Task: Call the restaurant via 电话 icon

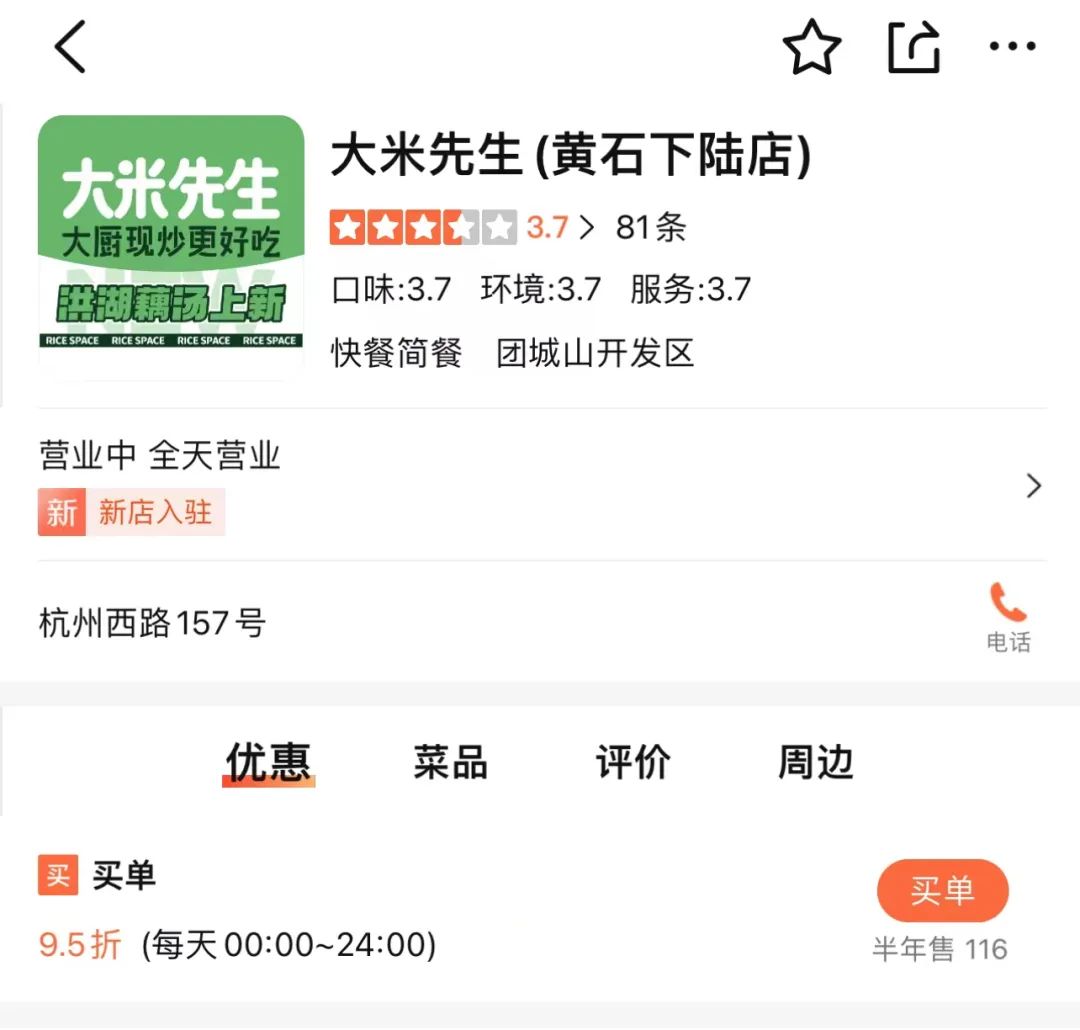Action: click(1008, 618)
